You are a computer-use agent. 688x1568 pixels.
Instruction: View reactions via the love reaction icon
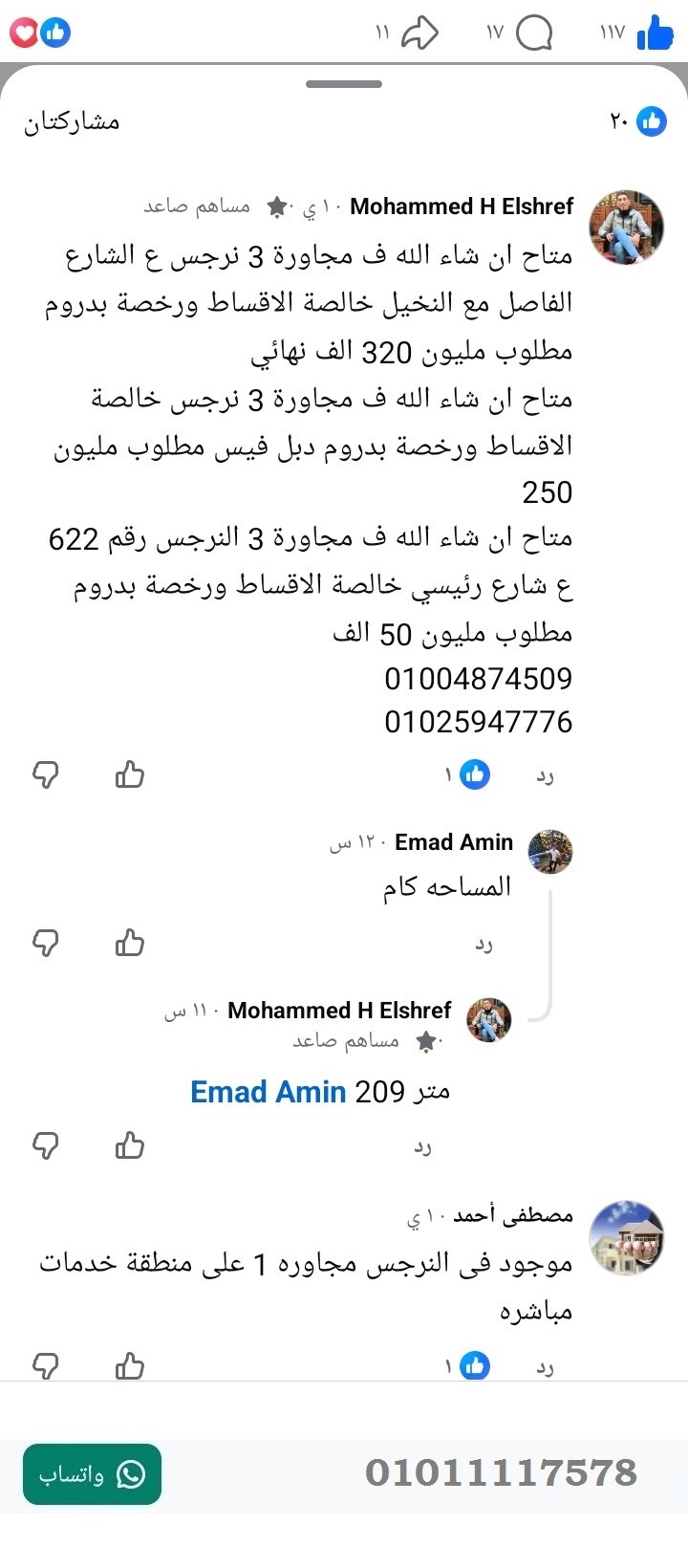tap(23, 32)
